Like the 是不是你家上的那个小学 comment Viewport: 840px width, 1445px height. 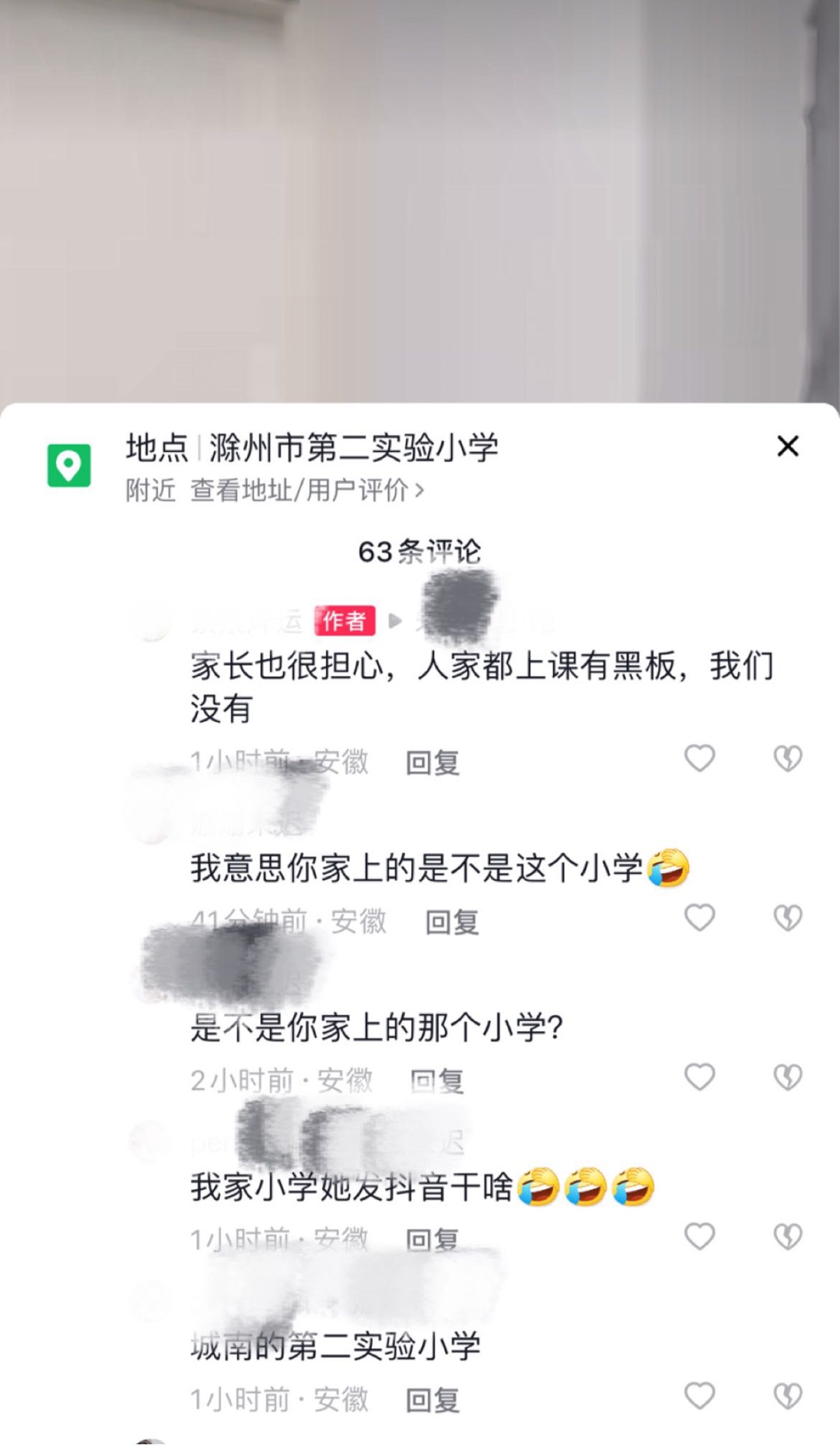coord(699,1077)
